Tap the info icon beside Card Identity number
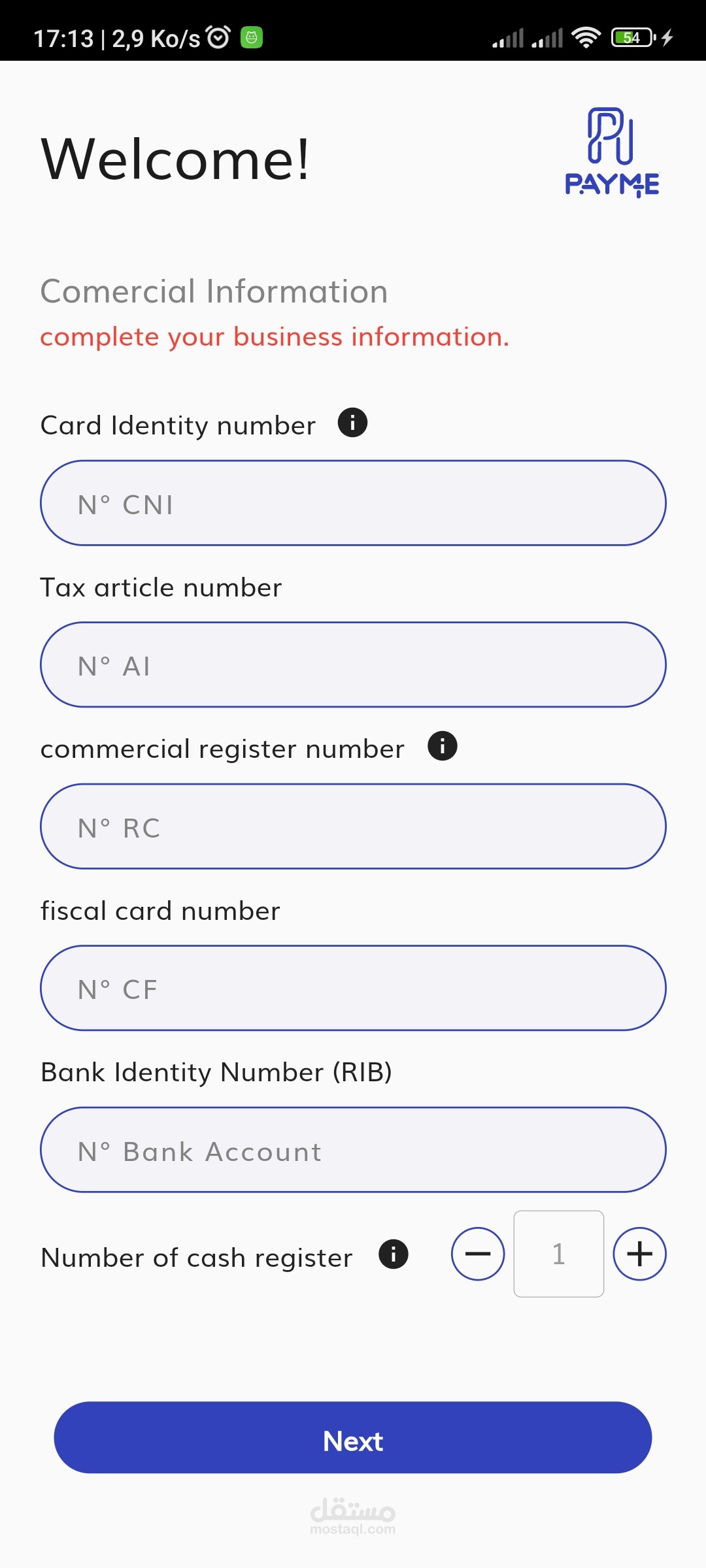706x1568 pixels. click(x=352, y=423)
